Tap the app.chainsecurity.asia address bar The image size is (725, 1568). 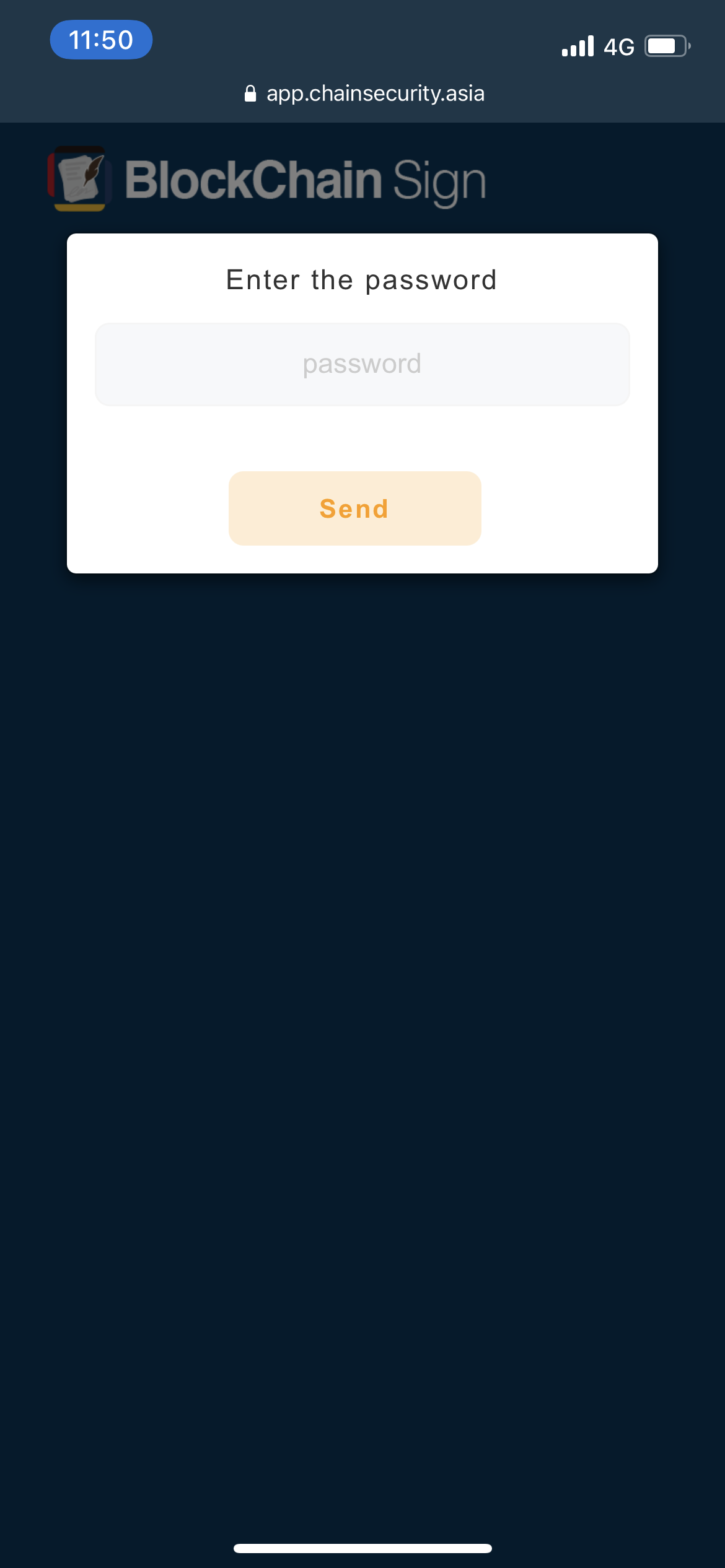pos(364,94)
